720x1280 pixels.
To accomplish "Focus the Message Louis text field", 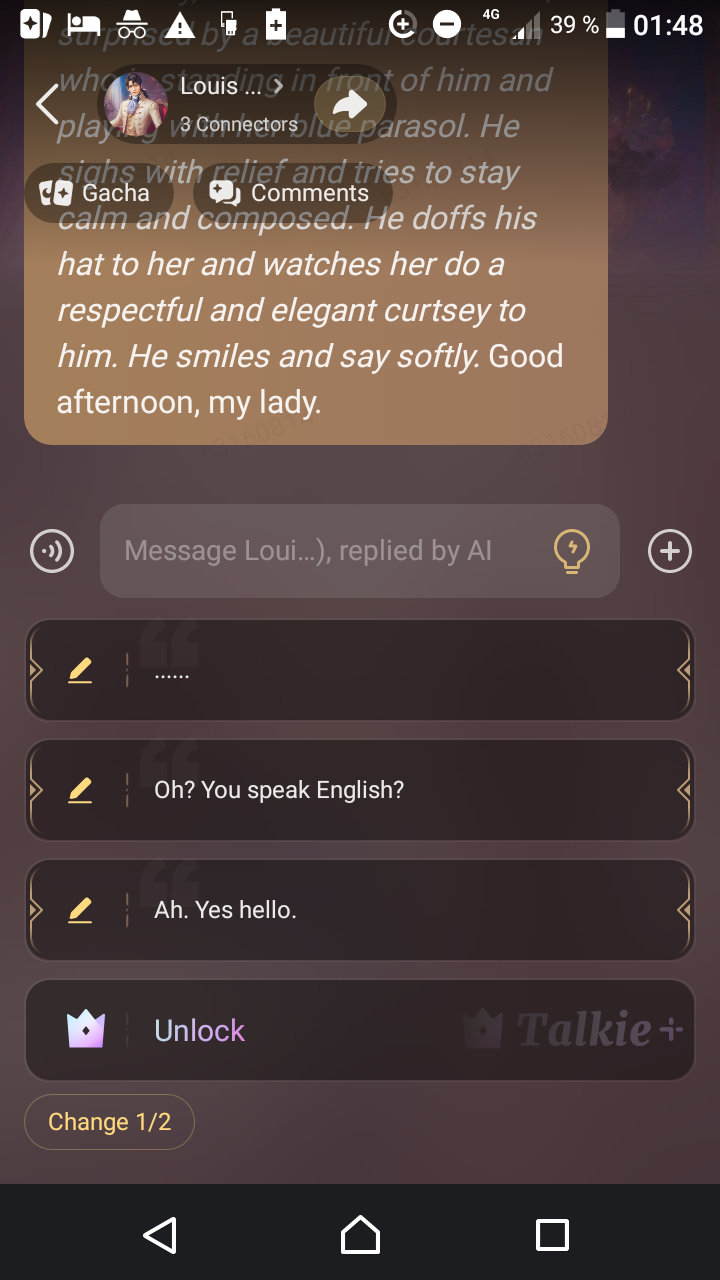I will tap(320, 551).
